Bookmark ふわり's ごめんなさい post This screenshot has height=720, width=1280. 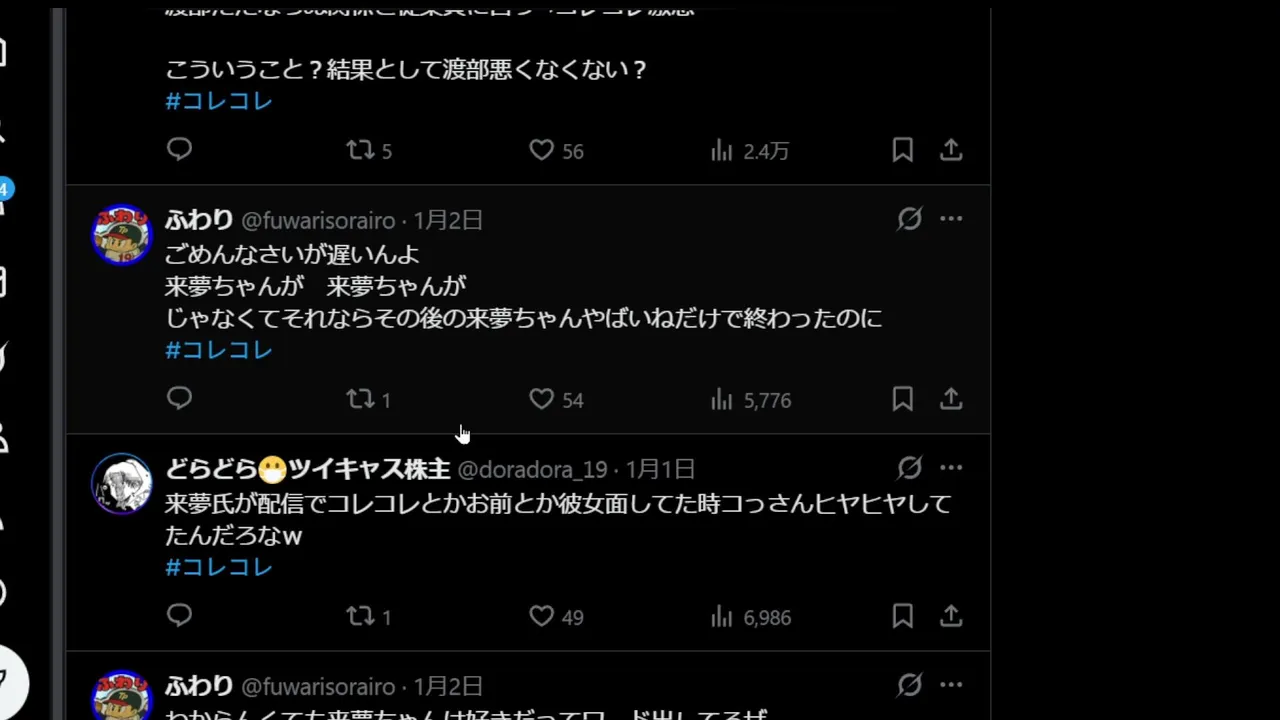coord(902,399)
